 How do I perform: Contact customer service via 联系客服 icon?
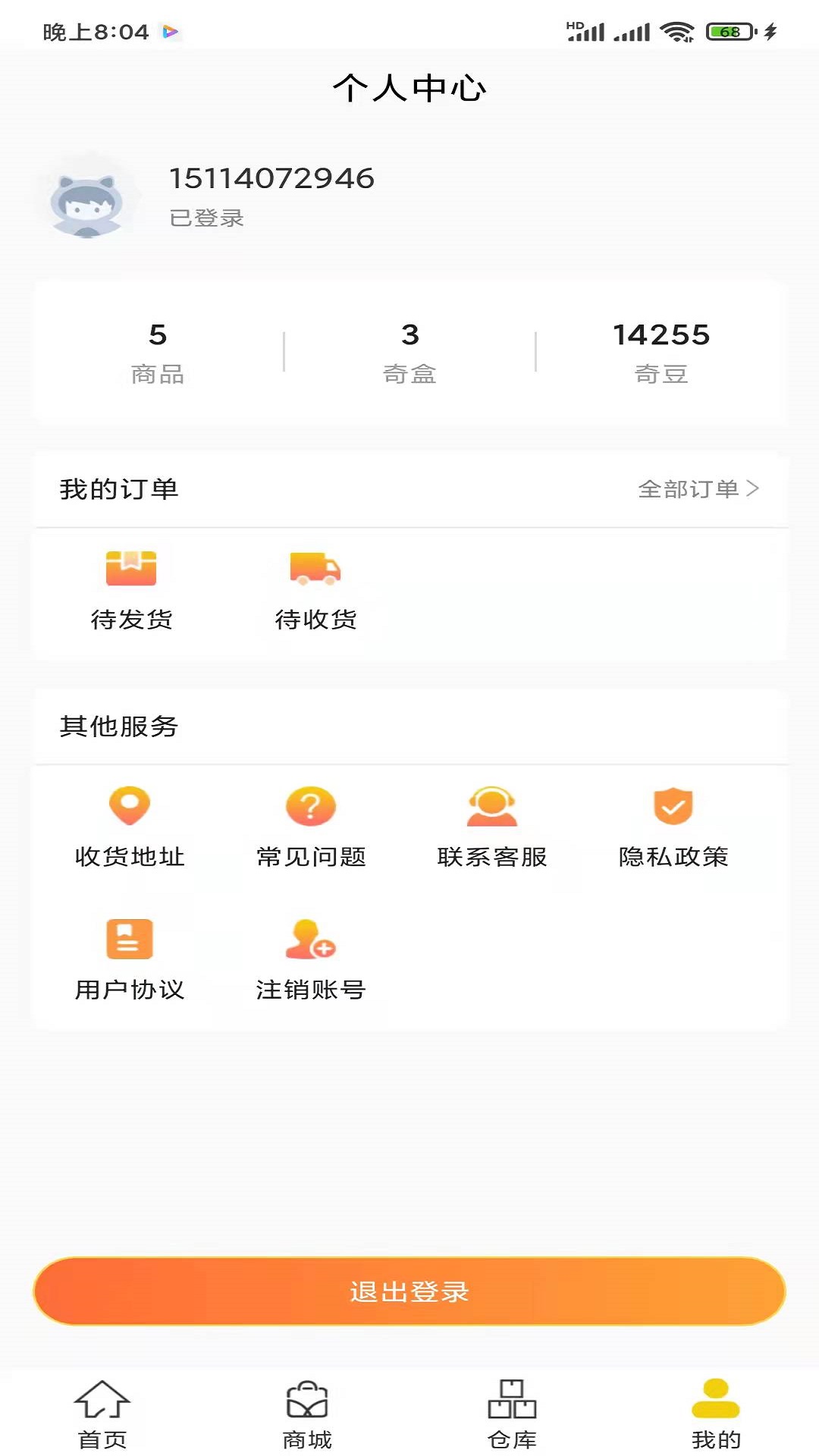(x=493, y=827)
